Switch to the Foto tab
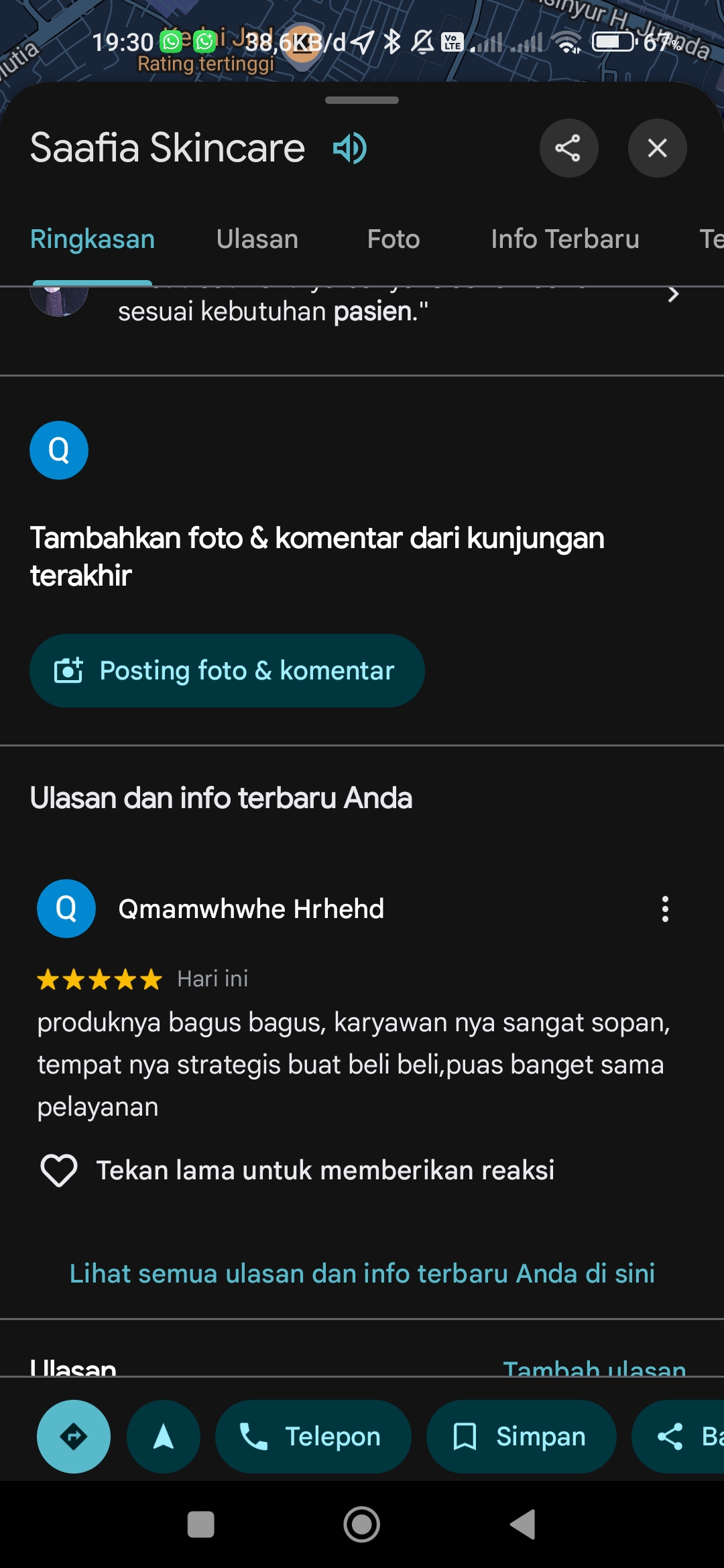The height and width of the screenshot is (1568, 724). (394, 239)
